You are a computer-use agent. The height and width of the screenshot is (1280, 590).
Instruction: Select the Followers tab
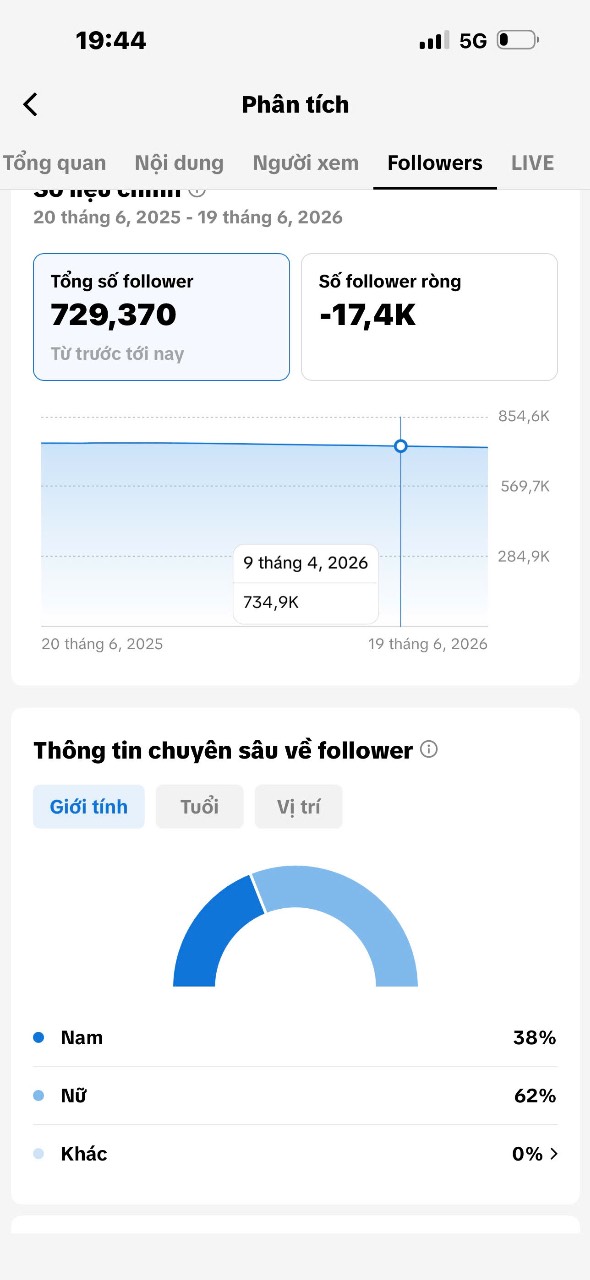point(435,163)
